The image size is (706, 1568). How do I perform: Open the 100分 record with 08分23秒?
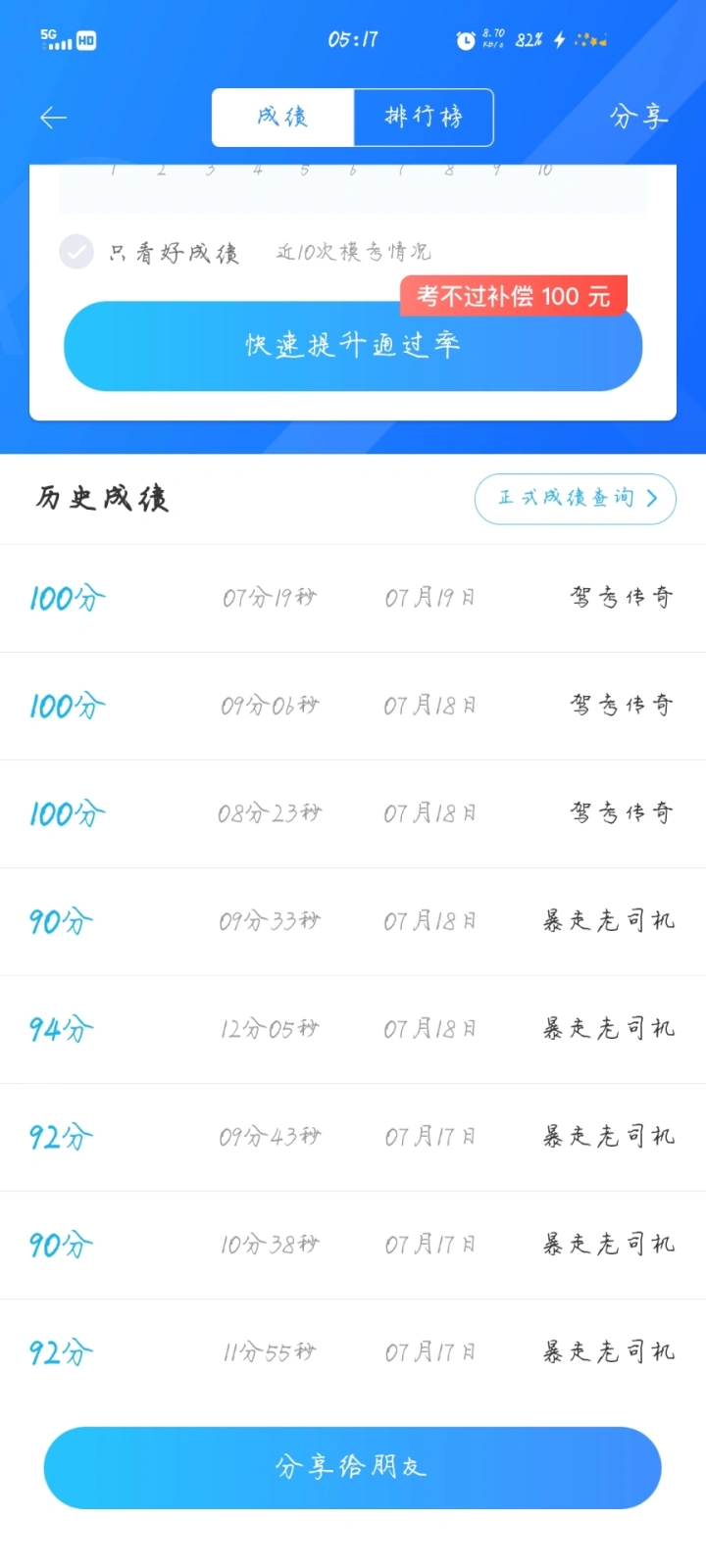(x=353, y=813)
